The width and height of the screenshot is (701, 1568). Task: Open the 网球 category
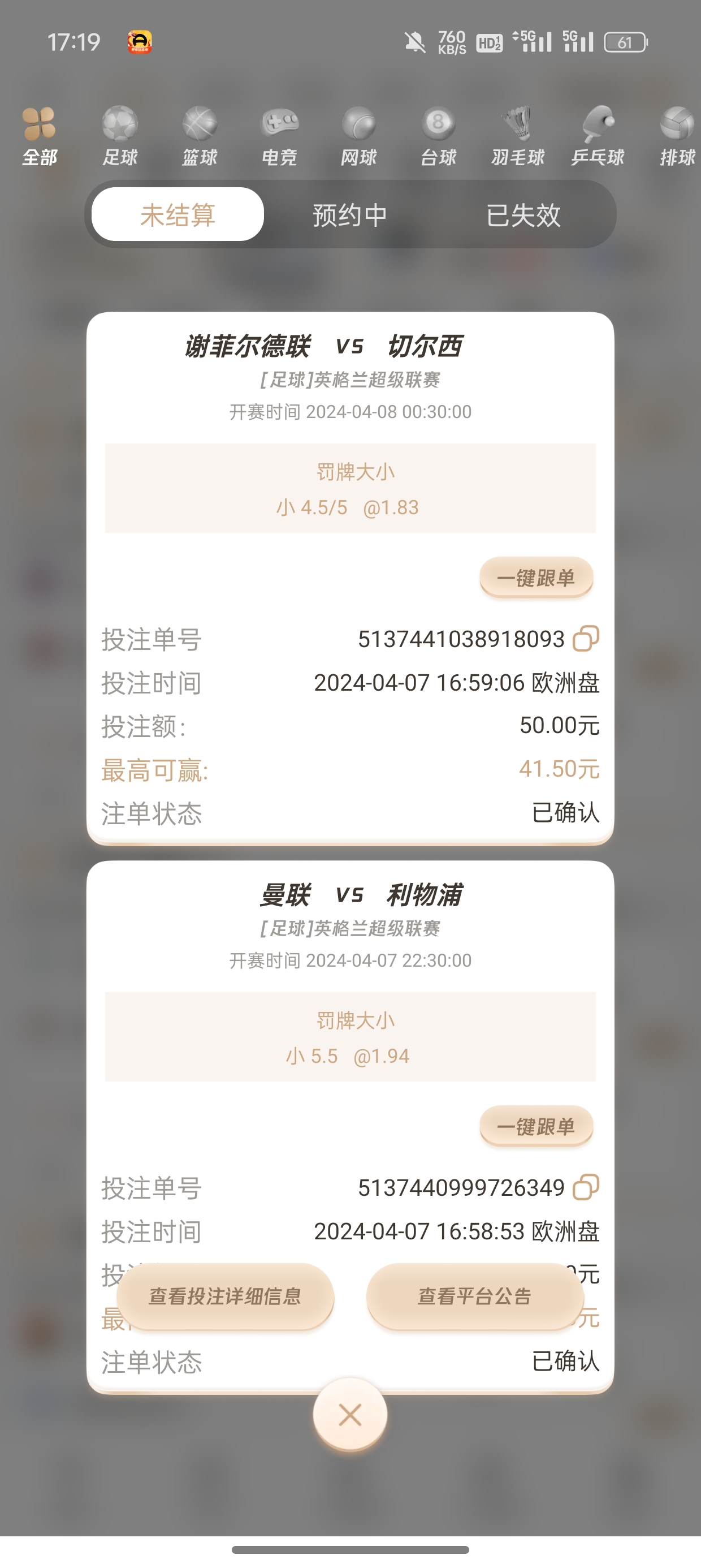tap(359, 136)
